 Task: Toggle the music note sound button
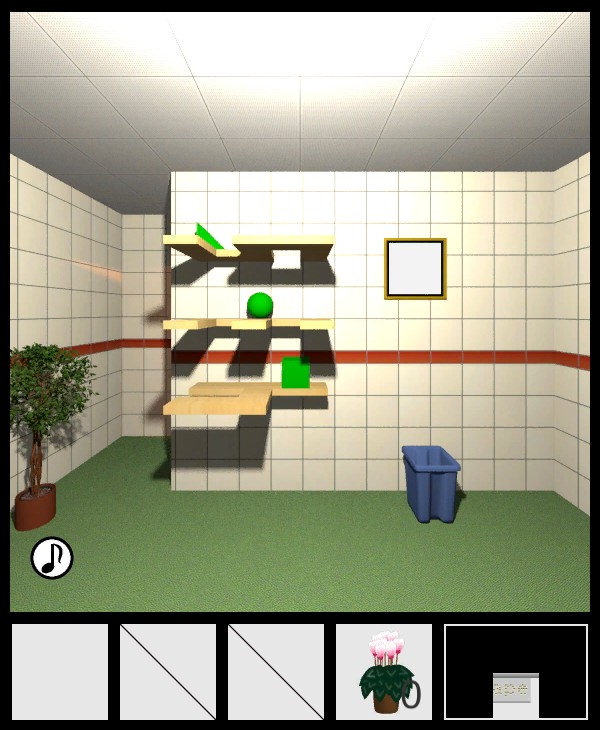coord(52,558)
